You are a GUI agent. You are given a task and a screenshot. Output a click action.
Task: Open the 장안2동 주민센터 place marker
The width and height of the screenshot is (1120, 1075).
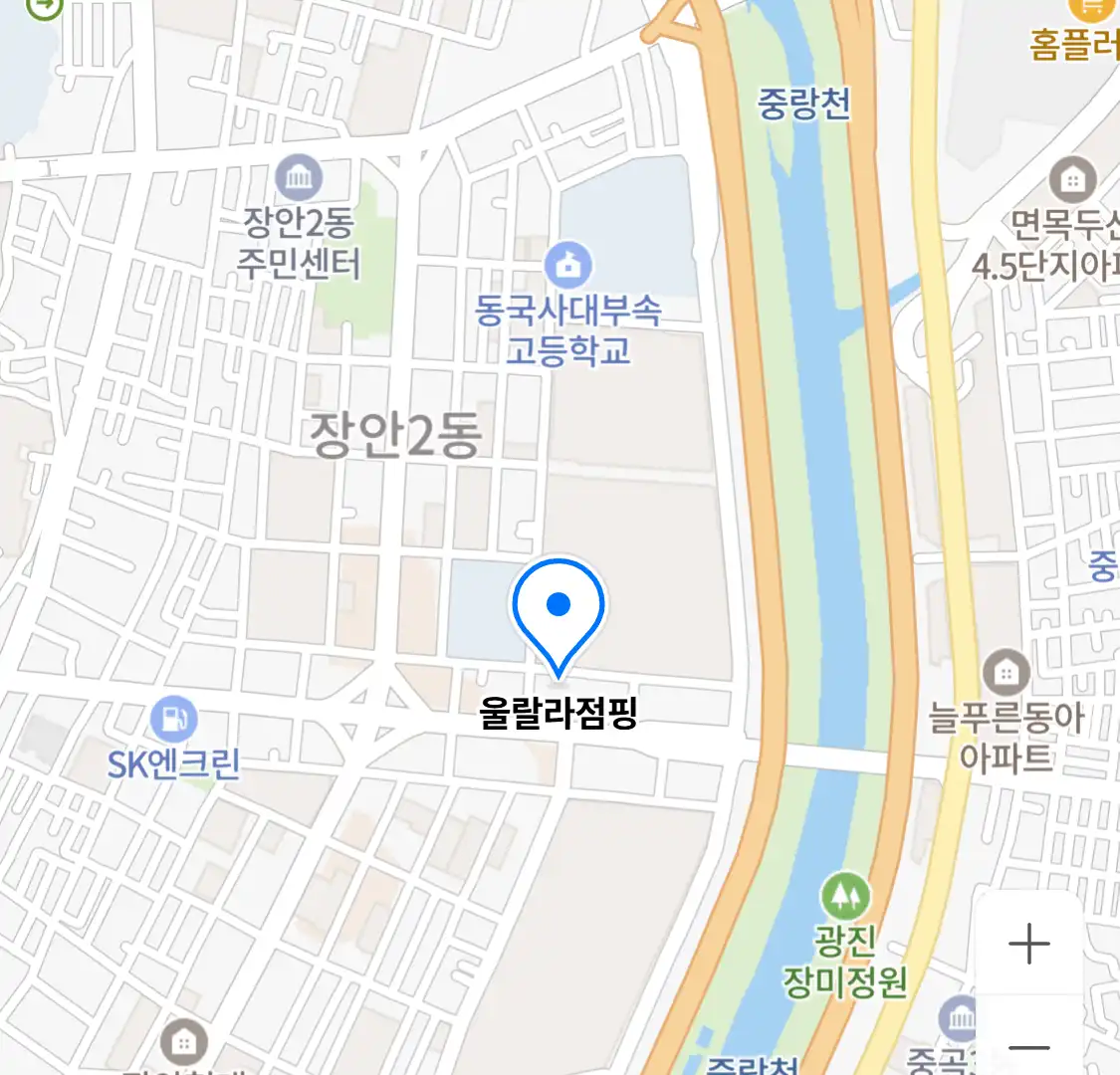[x=298, y=179]
